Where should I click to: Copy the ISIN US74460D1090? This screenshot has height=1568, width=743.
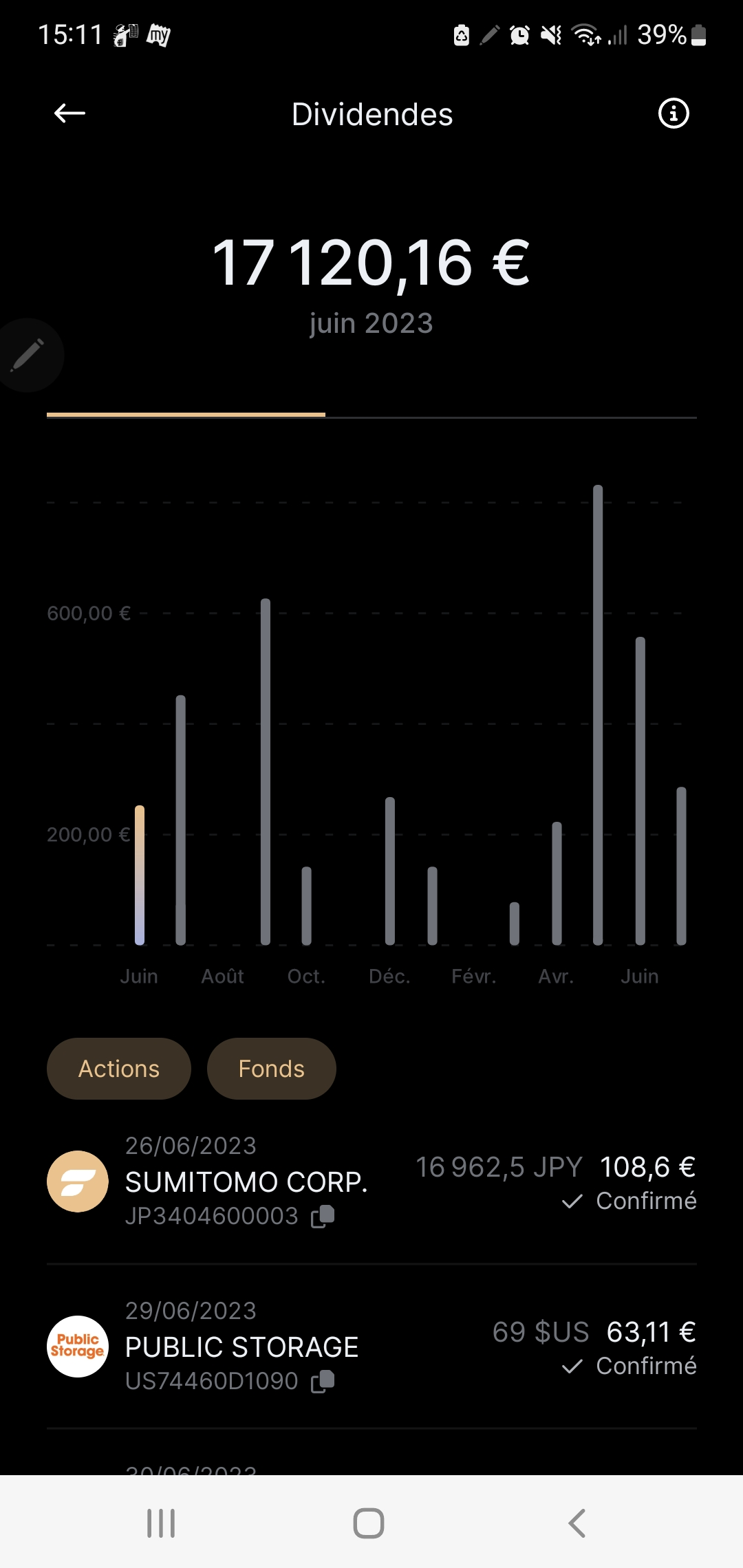point(323,1382)
